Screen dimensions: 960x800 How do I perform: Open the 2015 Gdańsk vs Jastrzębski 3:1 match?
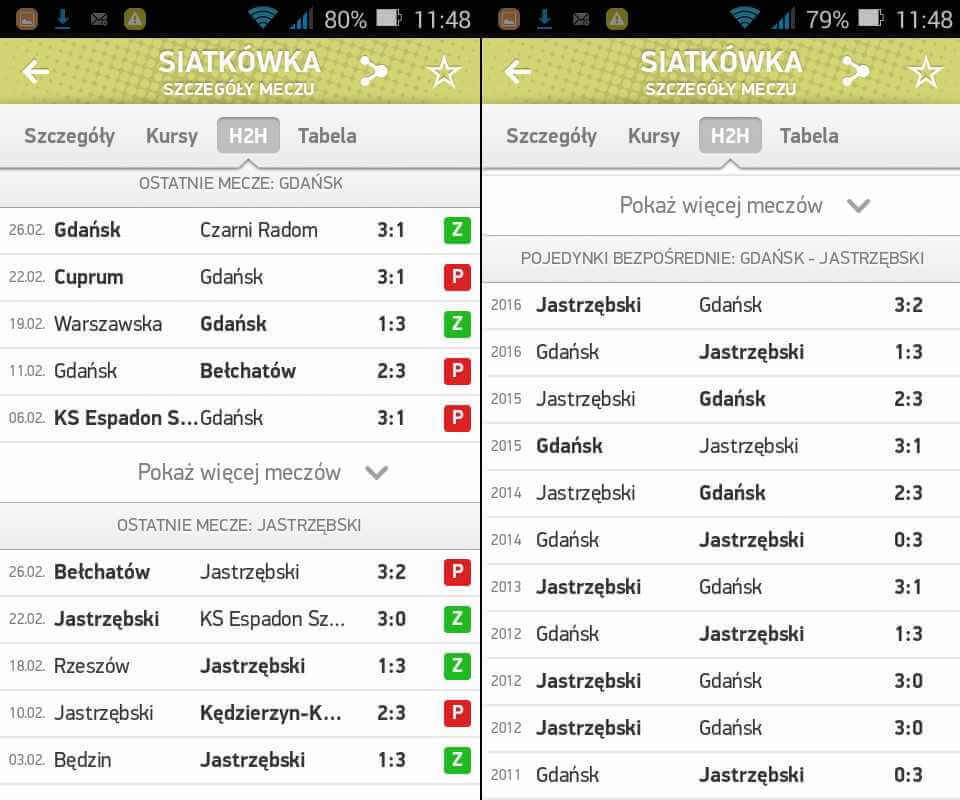(720, 446)
